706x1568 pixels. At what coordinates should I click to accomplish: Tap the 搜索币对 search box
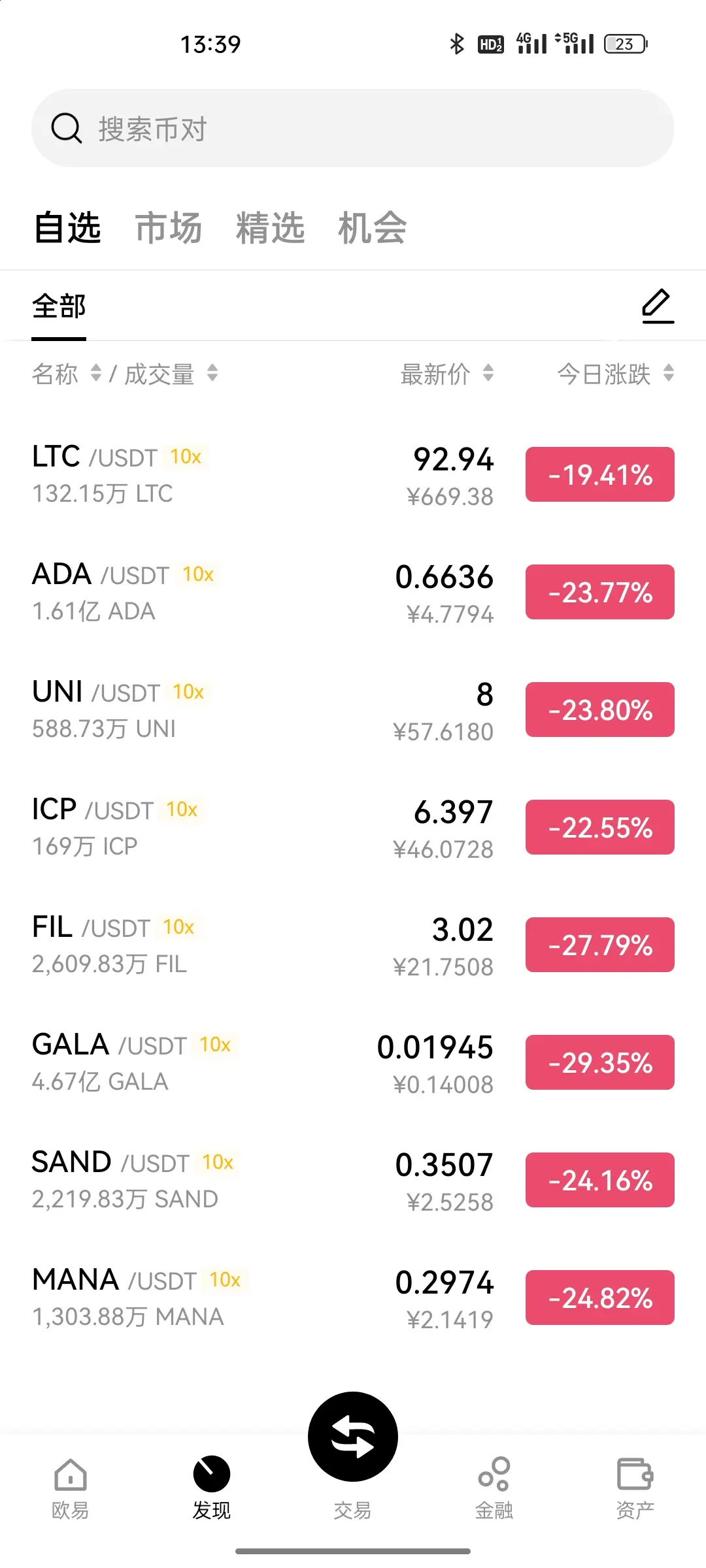coord(353,128)
